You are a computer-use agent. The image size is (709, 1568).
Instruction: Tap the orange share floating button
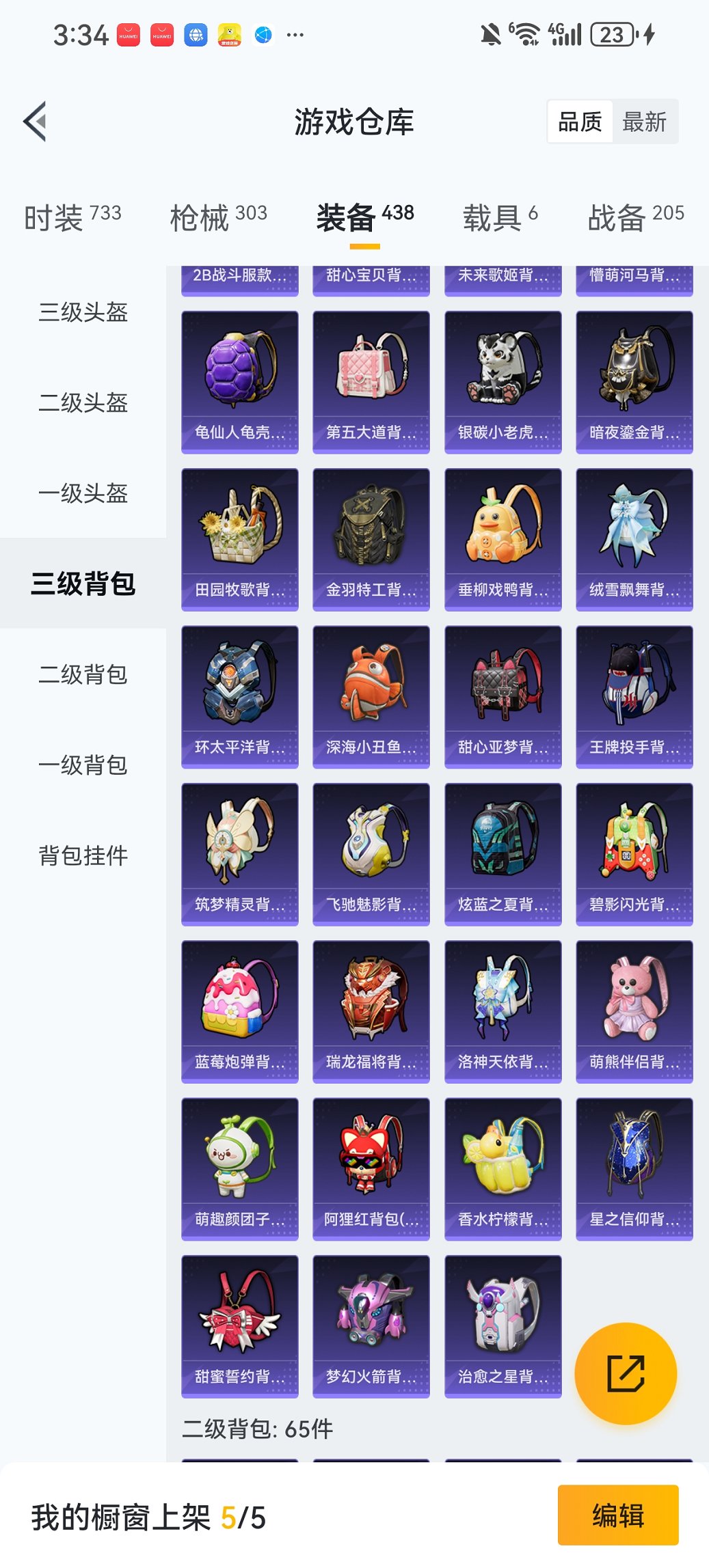click(x=626, y=1373)
